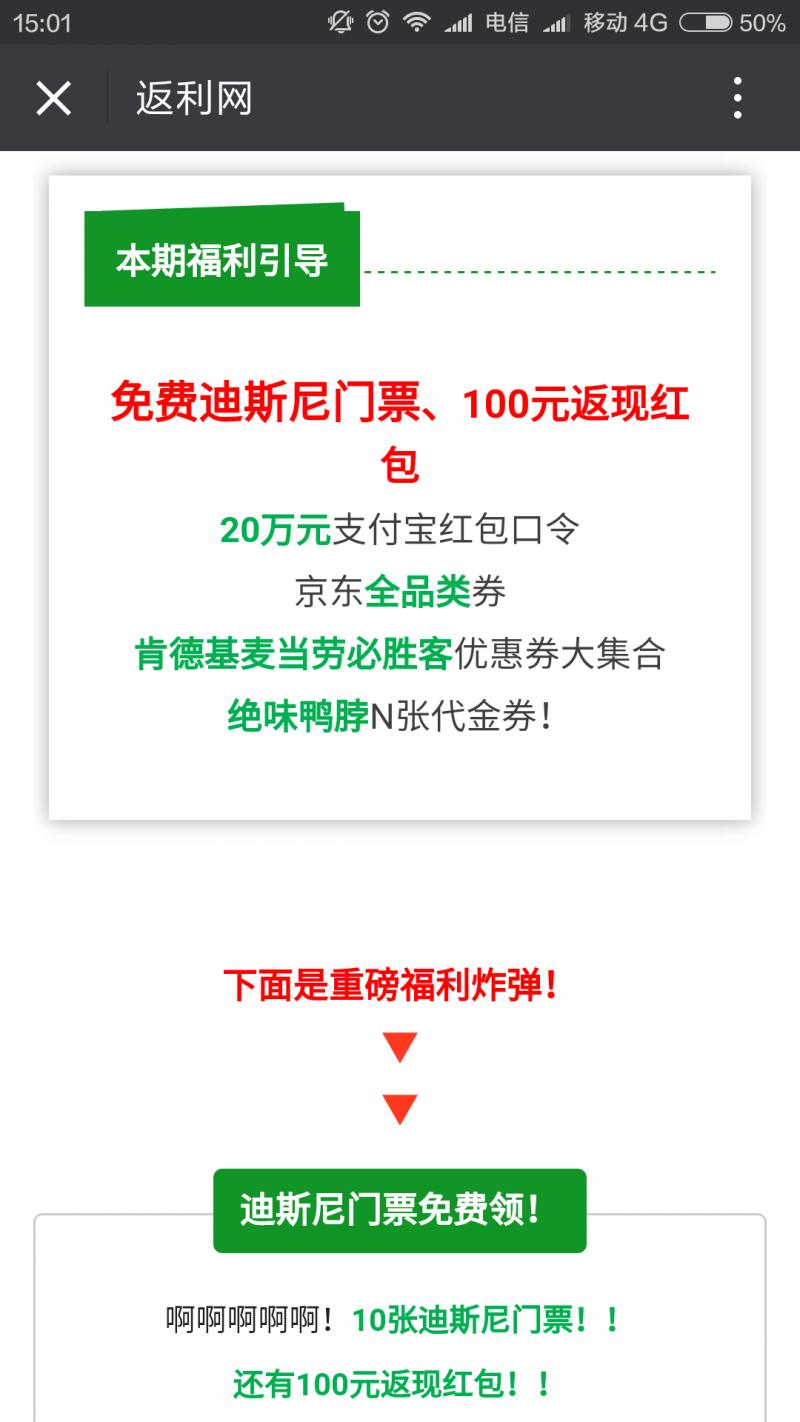The height and width of the screenshot is (1422, 800).
Task: Open the WeChat overflow menu (three dots)
Action: tap(738, 97)
